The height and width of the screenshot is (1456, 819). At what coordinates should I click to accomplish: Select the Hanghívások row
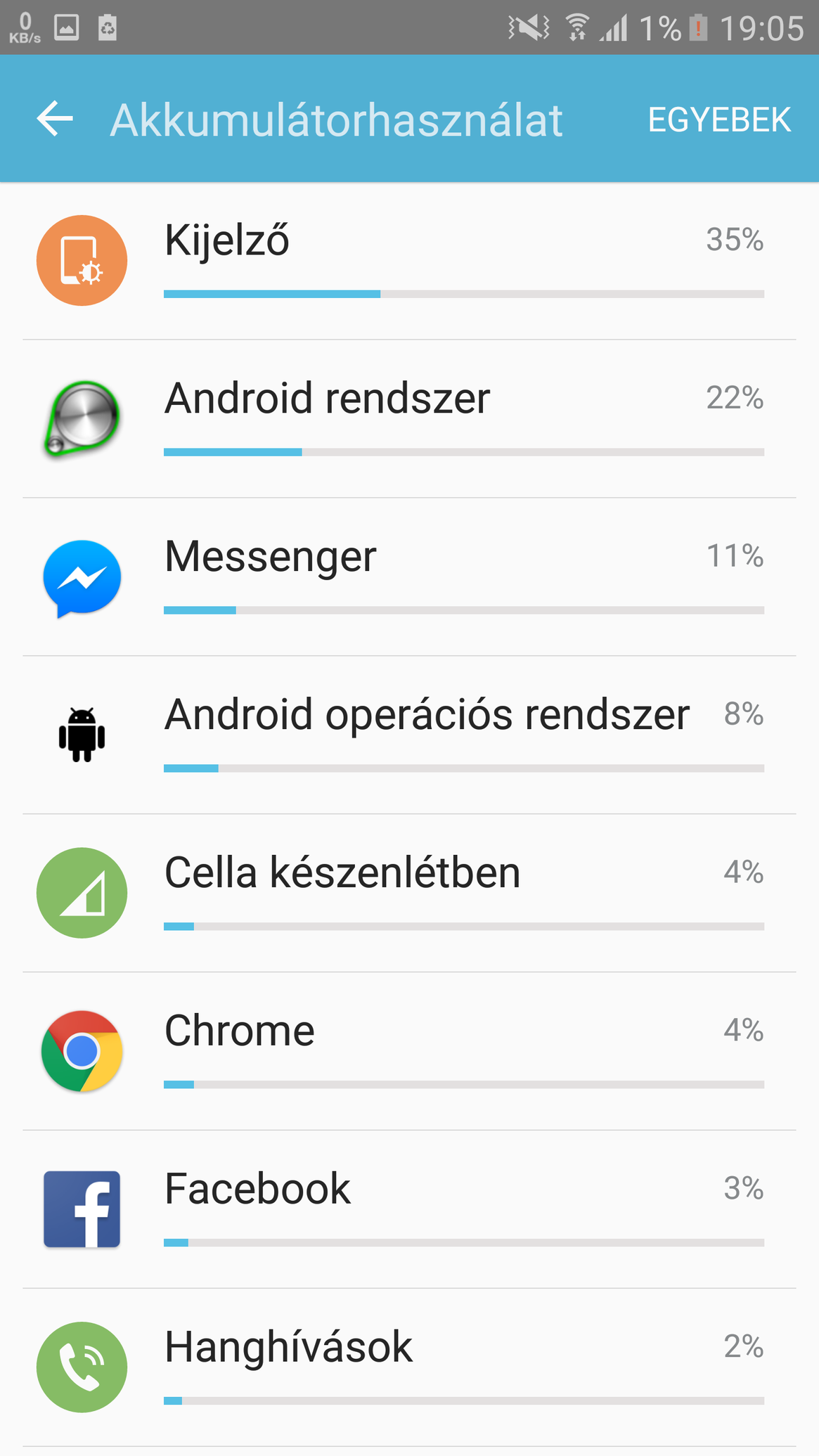(x=409, y=1368)
